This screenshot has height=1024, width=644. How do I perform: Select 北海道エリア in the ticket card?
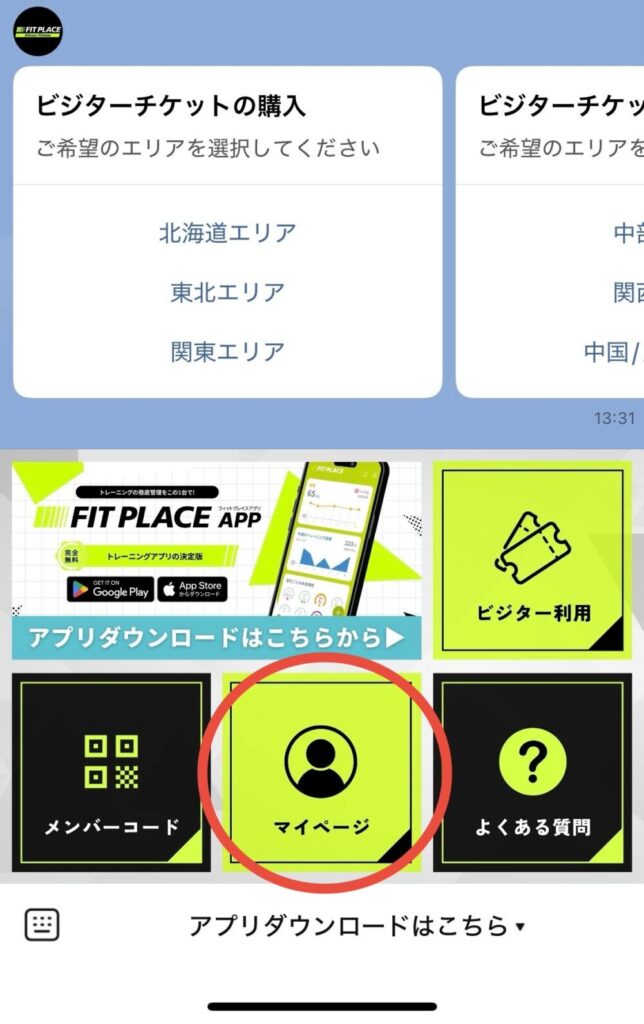227,233
